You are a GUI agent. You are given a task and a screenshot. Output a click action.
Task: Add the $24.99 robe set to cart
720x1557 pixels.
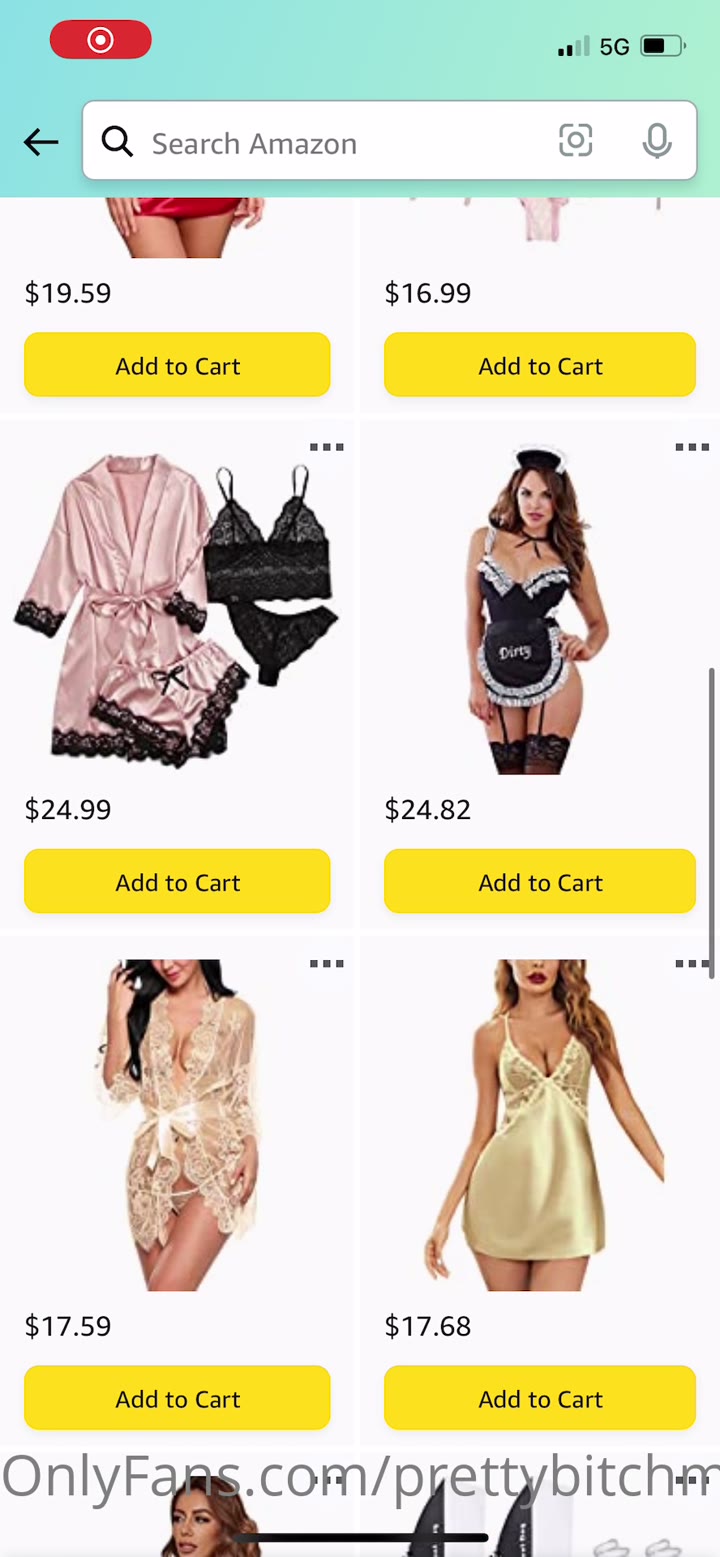(x=177, y=882)
